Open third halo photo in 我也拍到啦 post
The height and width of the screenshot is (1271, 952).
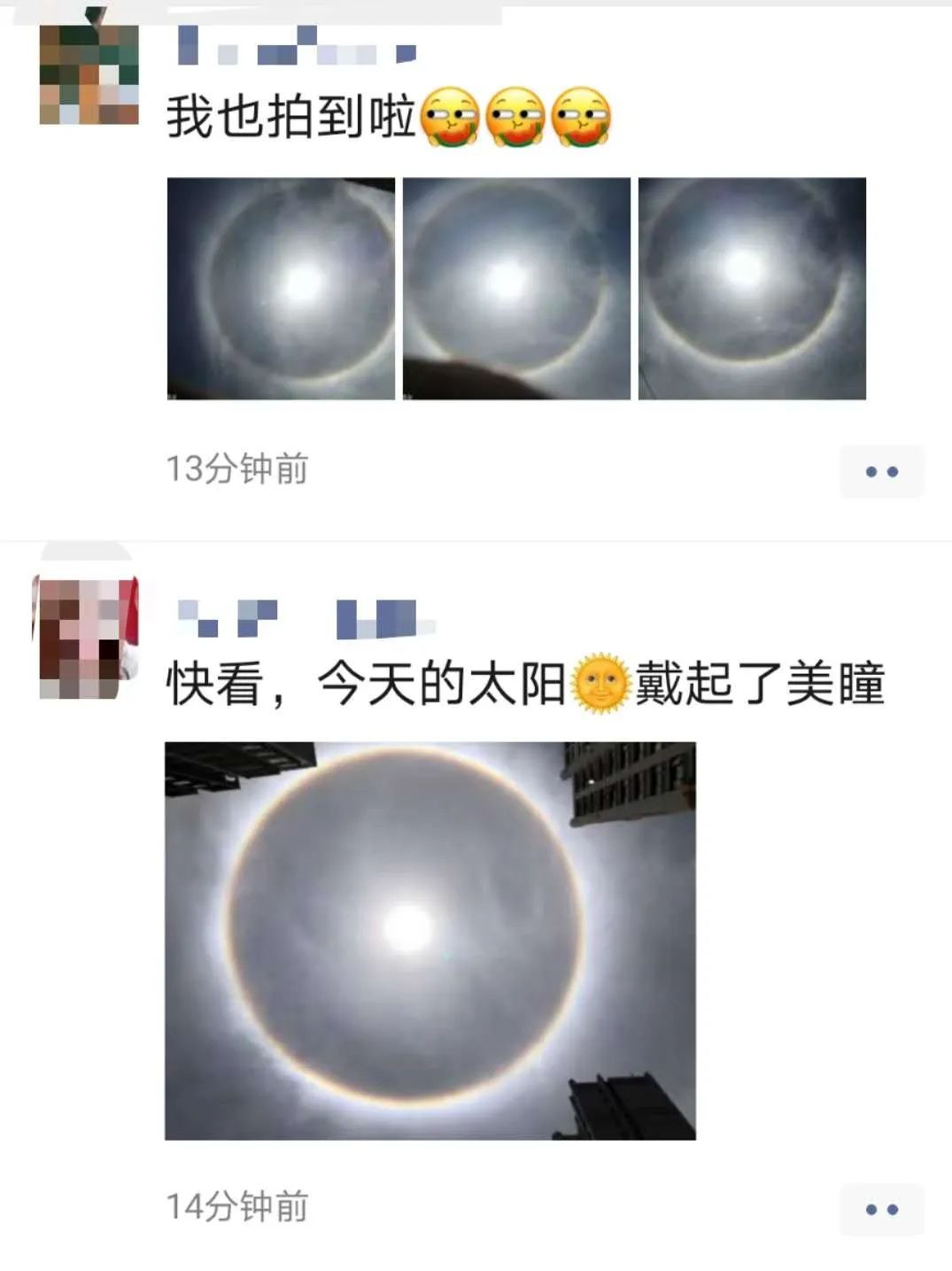coord(752,288)
